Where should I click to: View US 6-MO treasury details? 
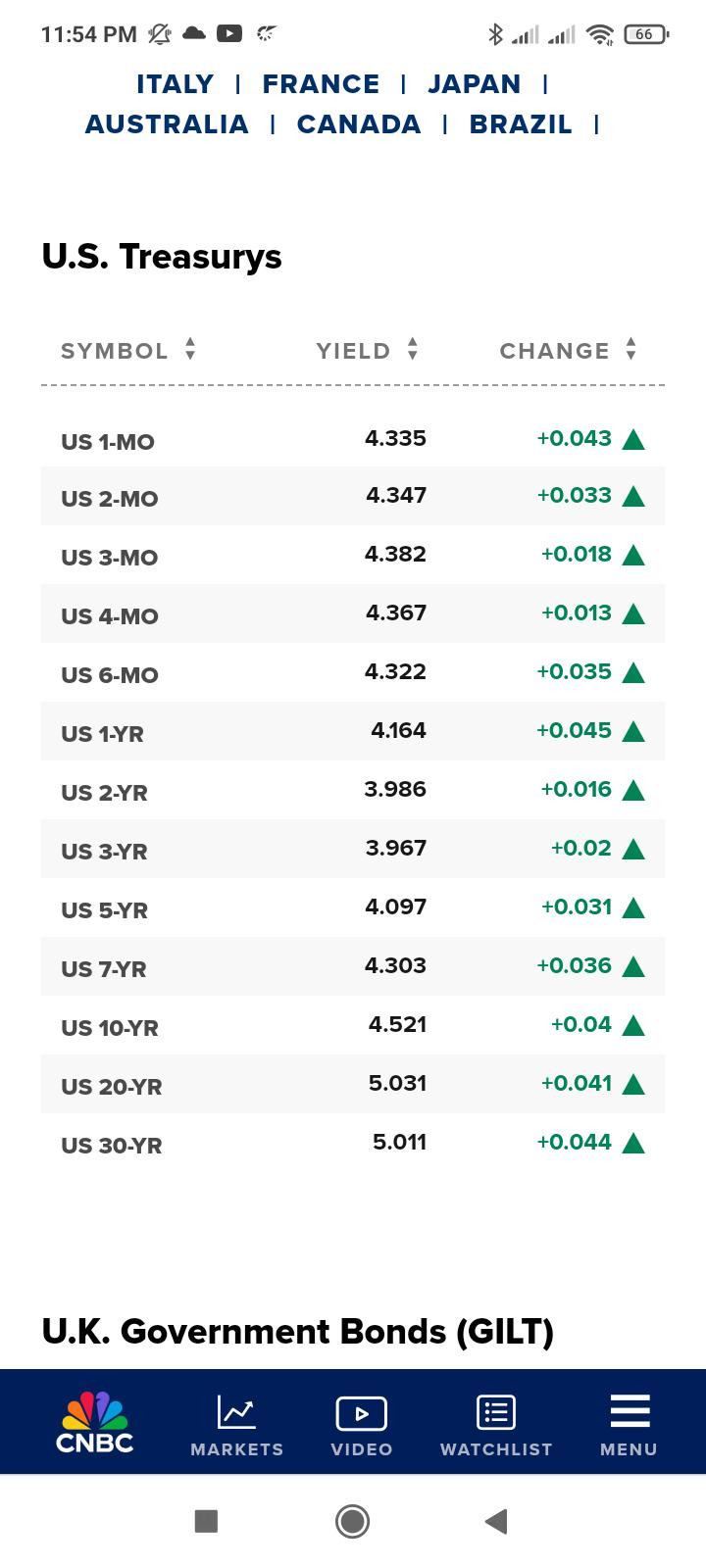110,675
